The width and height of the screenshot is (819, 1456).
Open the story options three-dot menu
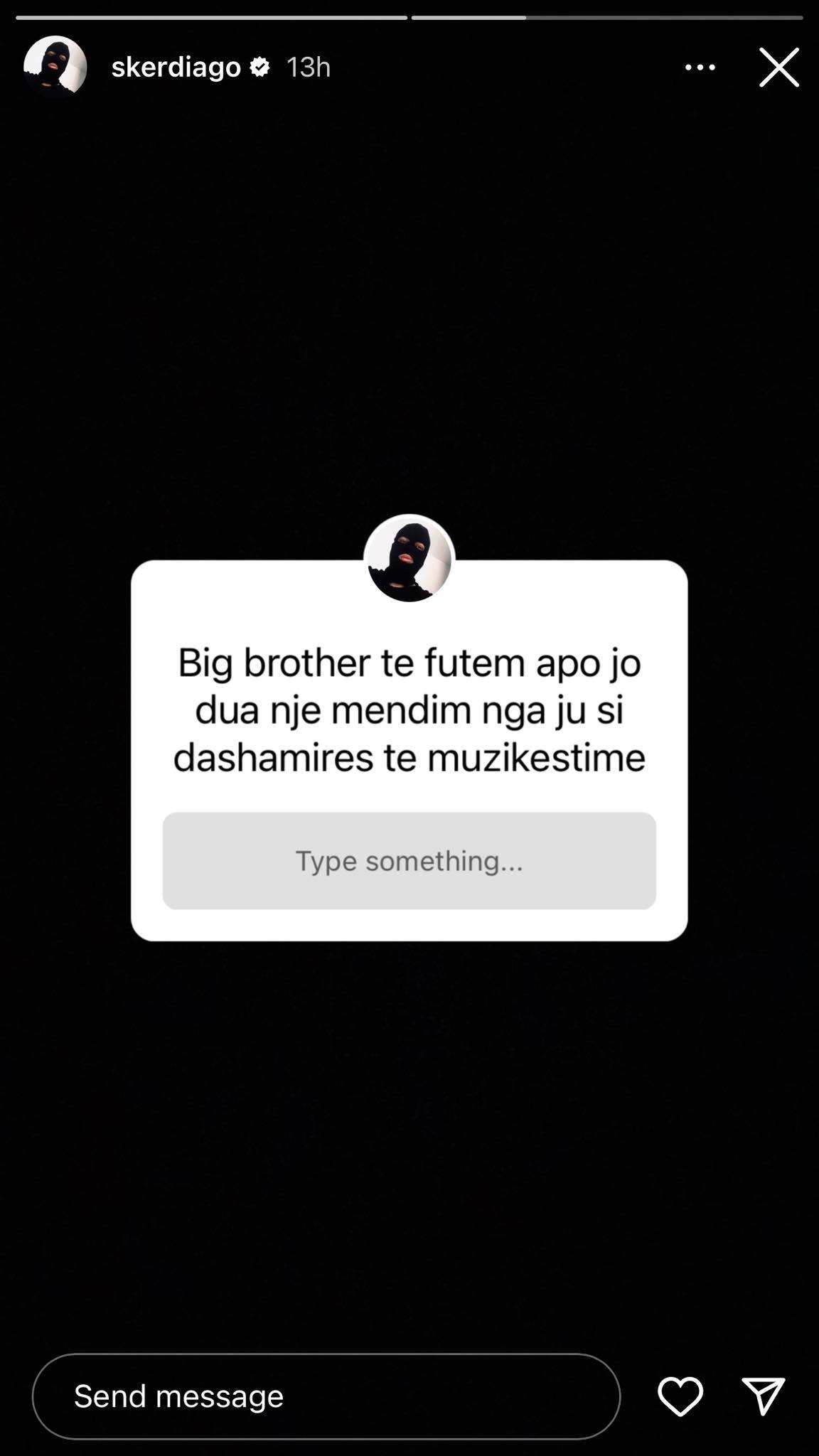(700, 68)
